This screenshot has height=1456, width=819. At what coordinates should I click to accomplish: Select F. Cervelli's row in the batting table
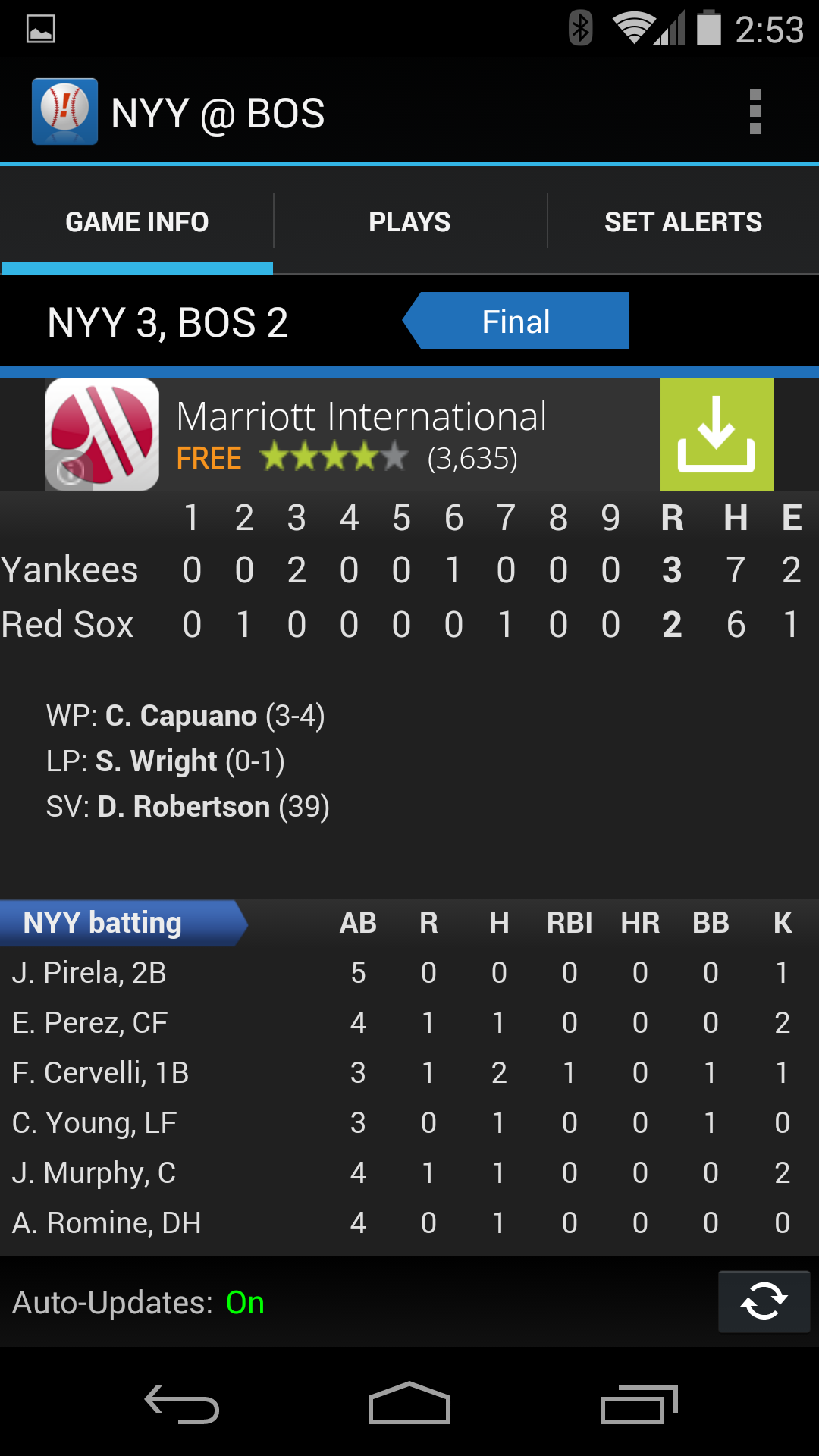[303, 1072]
